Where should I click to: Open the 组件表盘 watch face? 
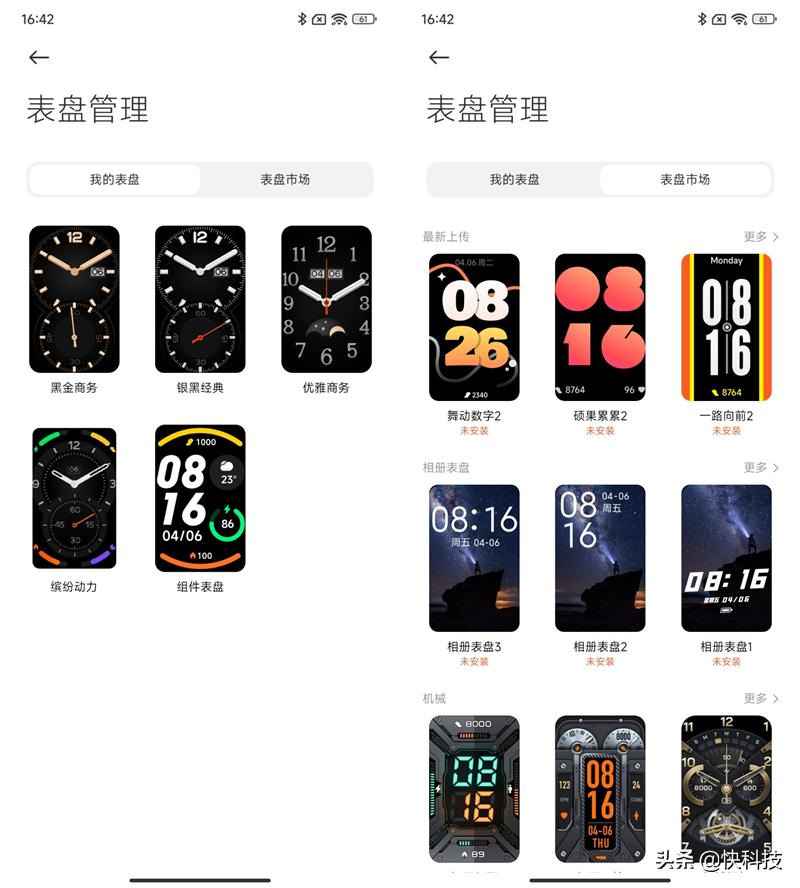(200, 498)
